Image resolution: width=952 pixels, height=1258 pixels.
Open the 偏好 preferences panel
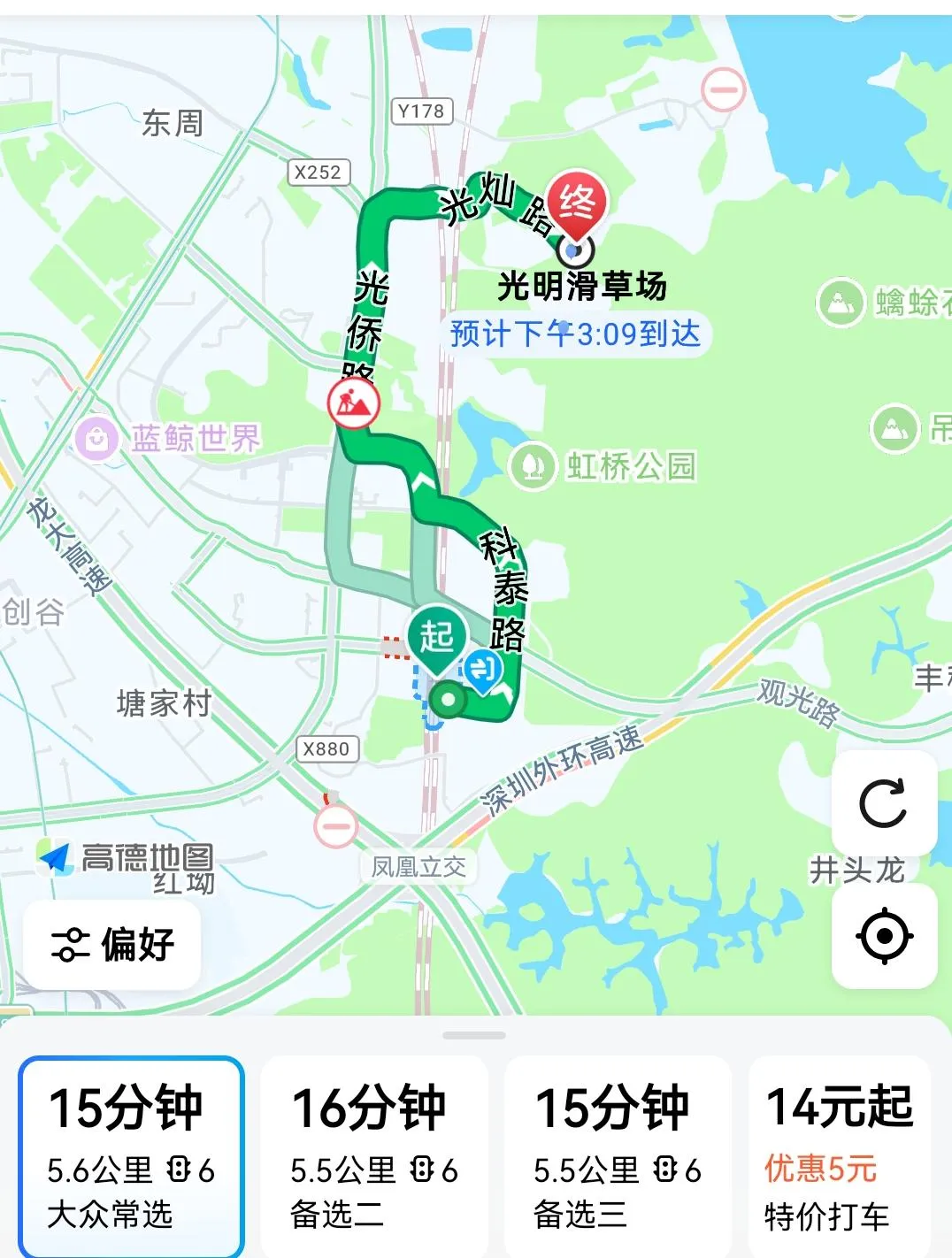coord(112,946)
